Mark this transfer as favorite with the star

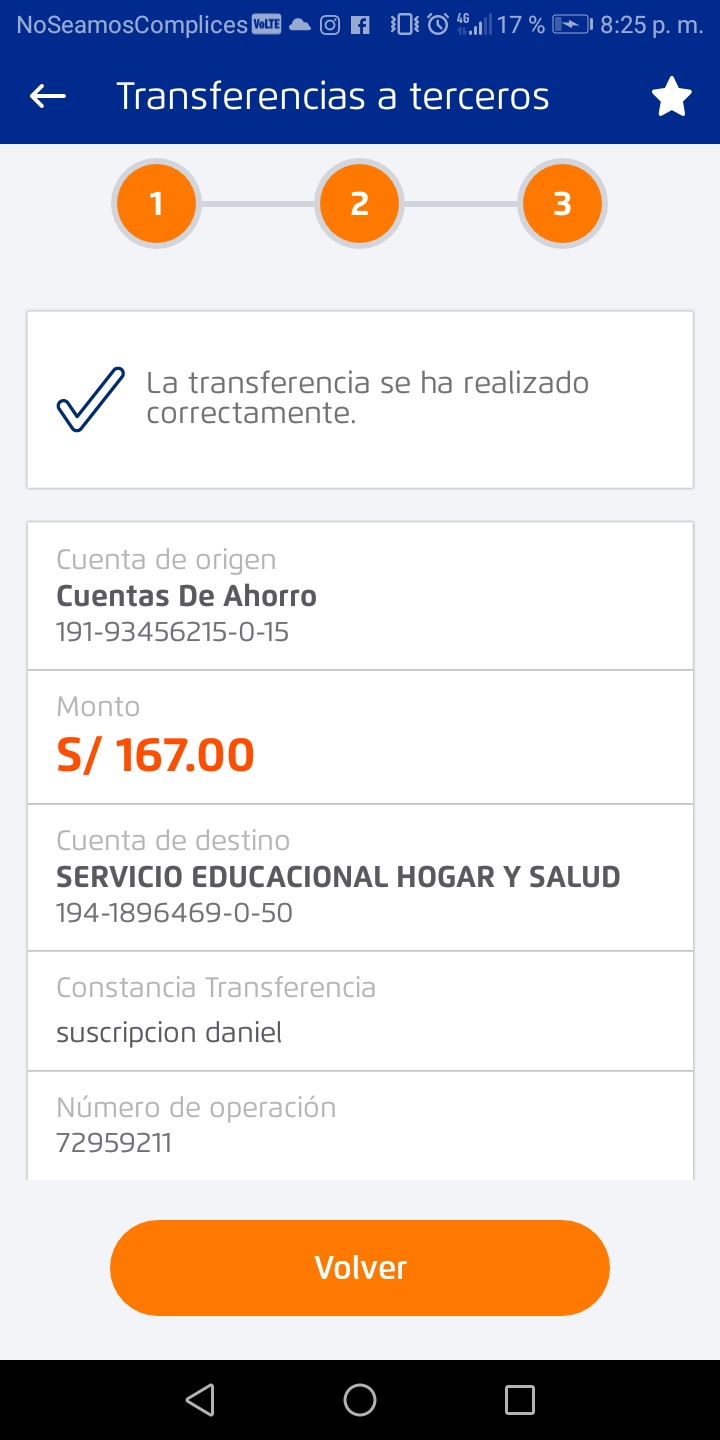click(671, 97)
